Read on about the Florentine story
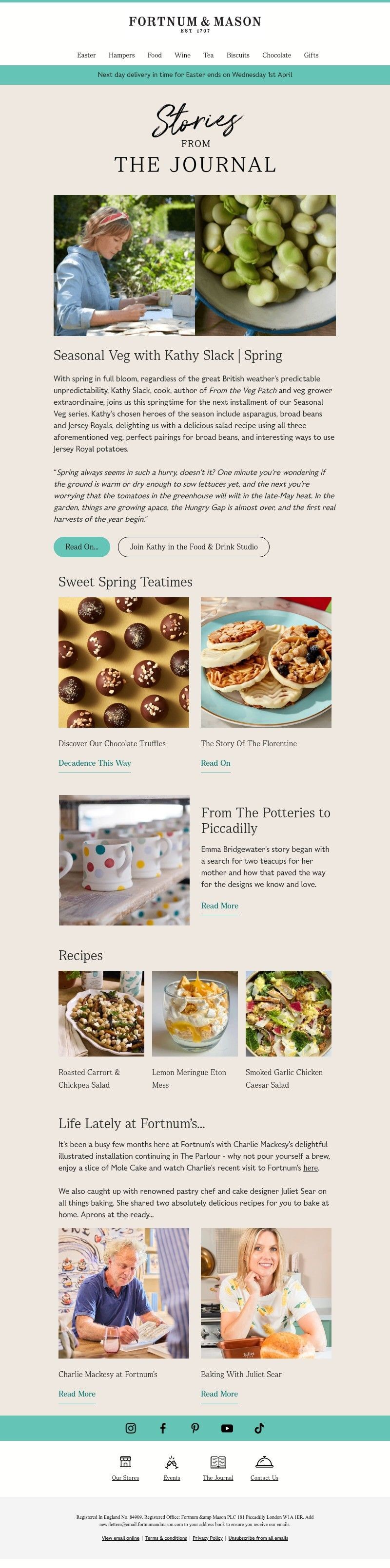Image resolution: width=390 pixels, height=1568 pixels. click(x=215, y=763)
